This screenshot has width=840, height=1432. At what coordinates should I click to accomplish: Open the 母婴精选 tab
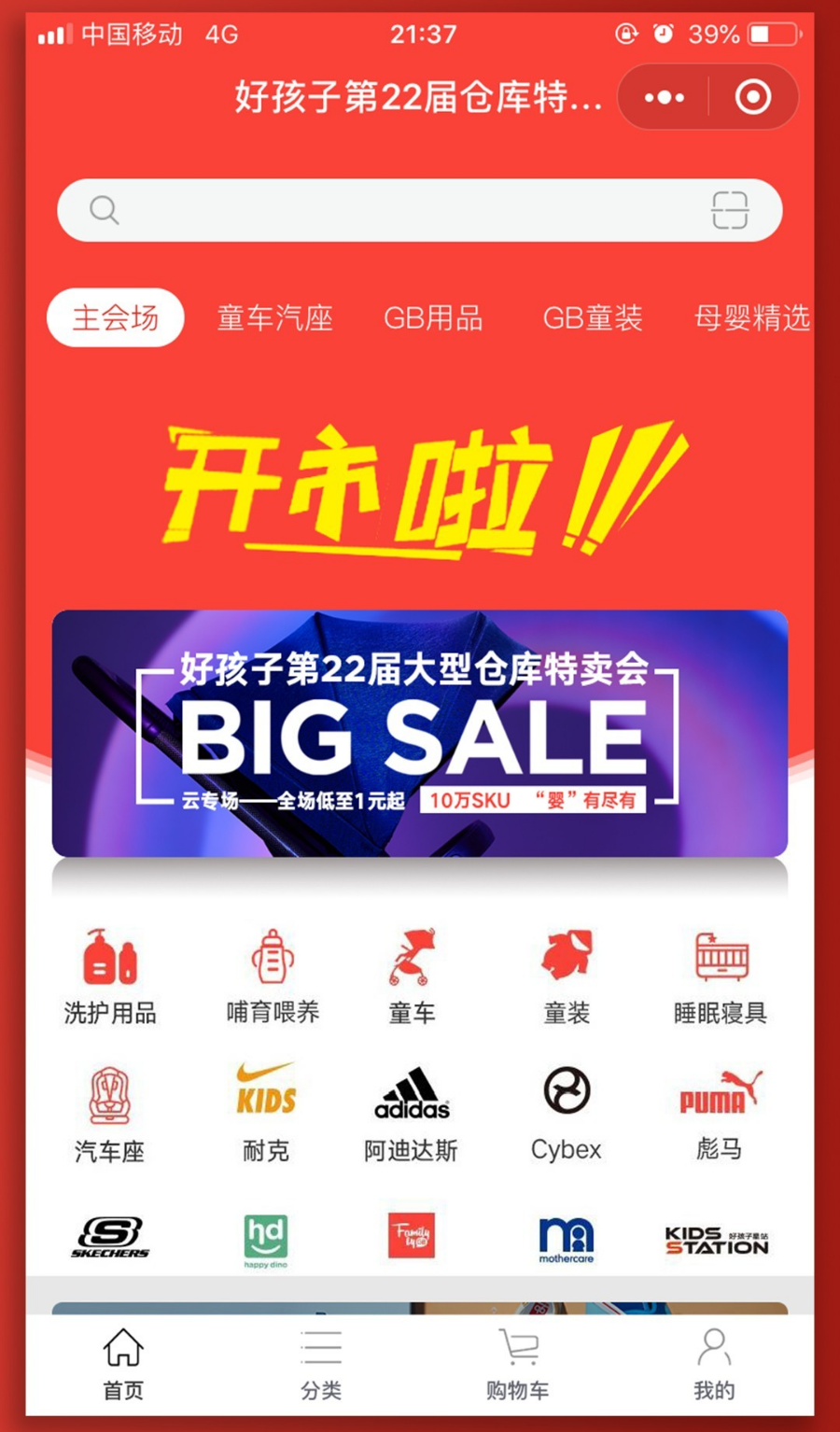click(751, 318)
